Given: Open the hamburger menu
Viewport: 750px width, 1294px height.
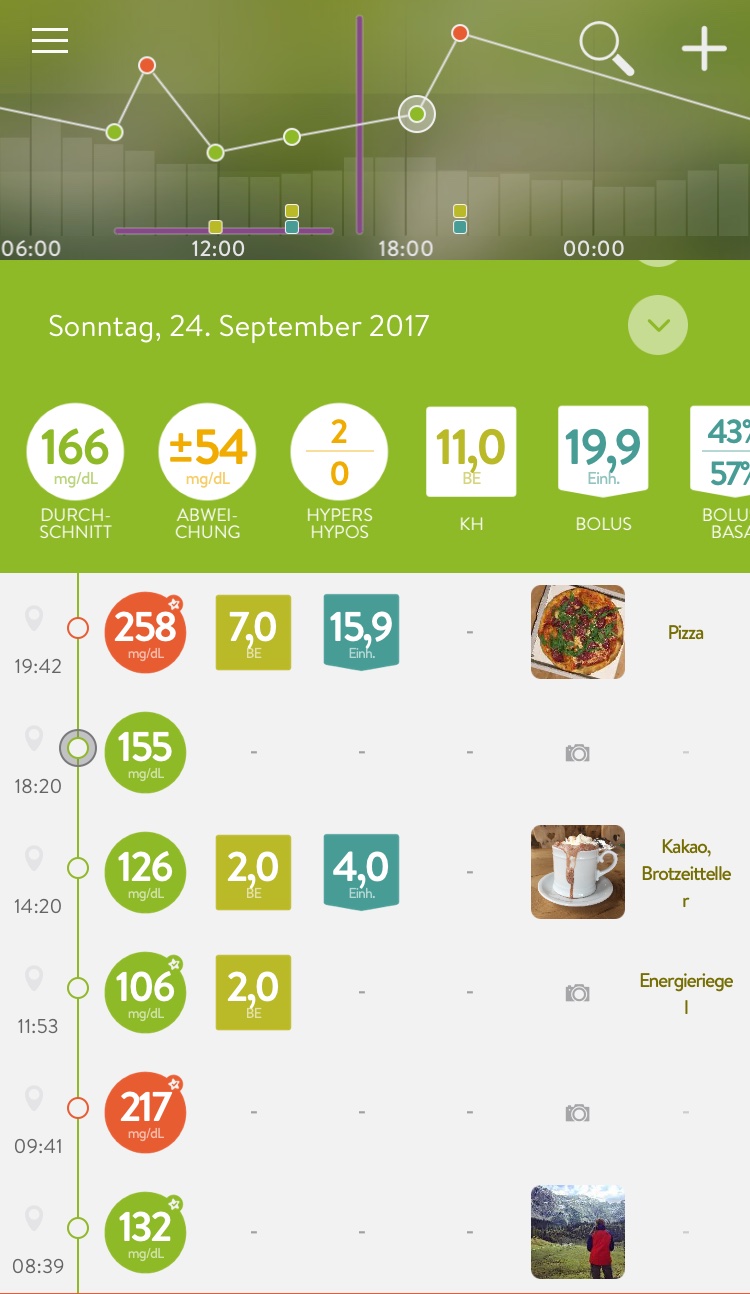Looking at the screenshot, I should click(x=50, y=41).
